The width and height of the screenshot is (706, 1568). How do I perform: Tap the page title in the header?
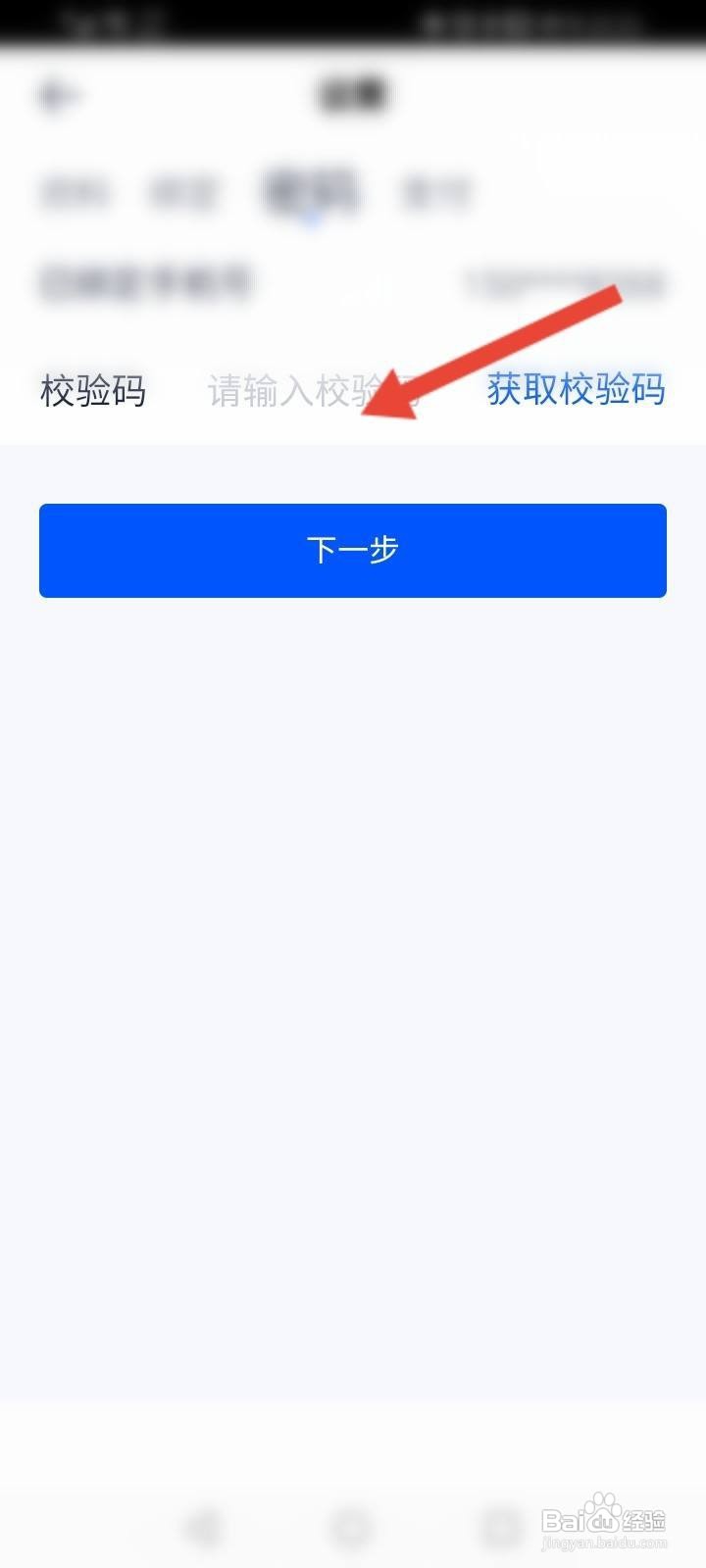click(x=353, y=91)
